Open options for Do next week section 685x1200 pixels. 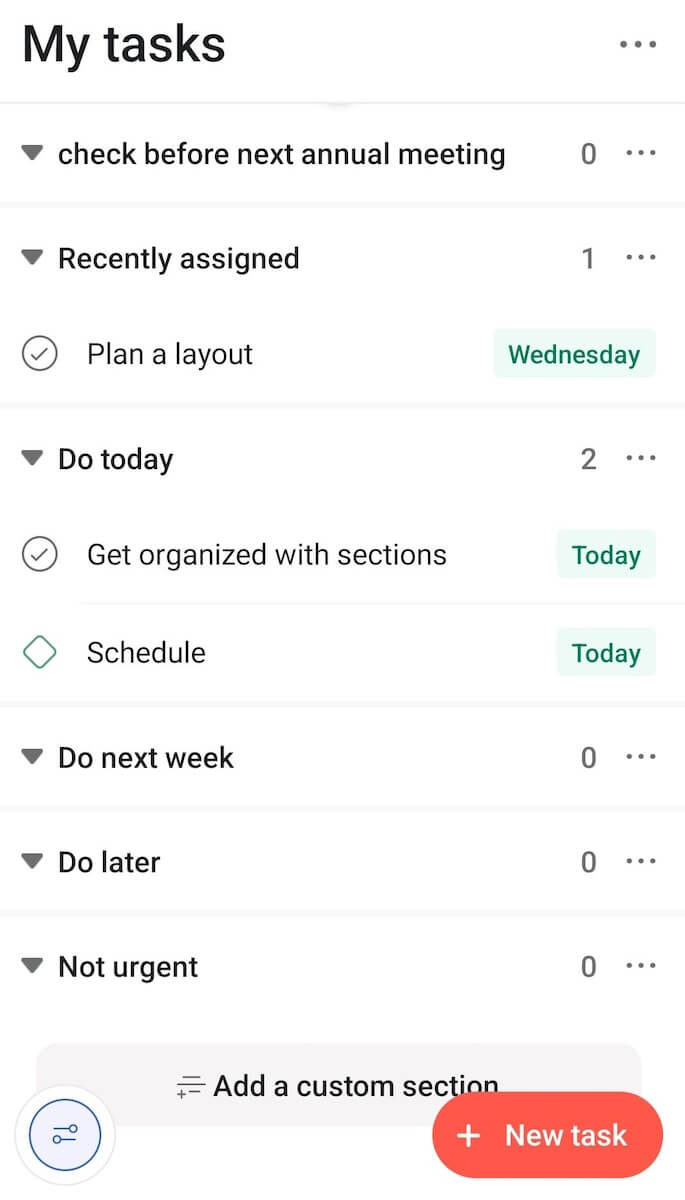click(x=640, y=757)
